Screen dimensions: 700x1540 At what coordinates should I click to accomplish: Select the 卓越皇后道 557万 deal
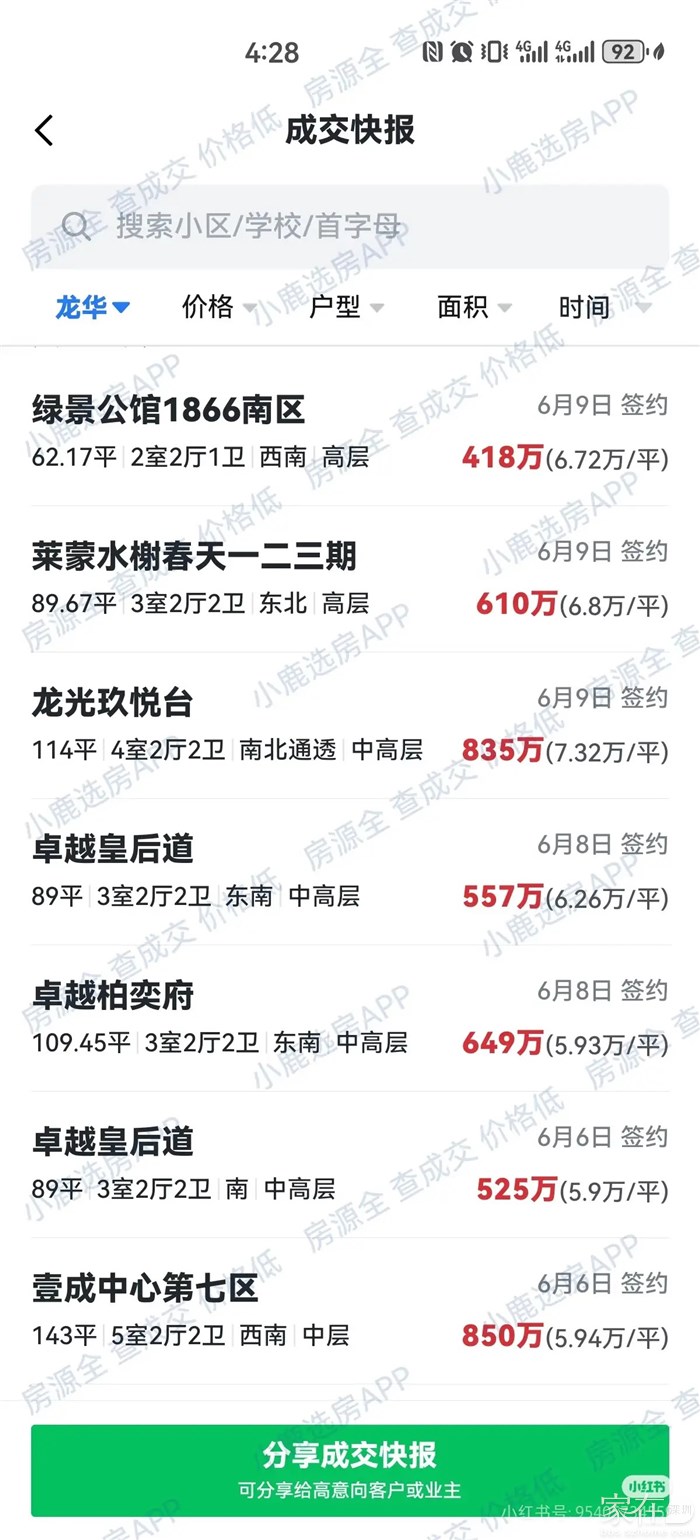coord(350,871)
